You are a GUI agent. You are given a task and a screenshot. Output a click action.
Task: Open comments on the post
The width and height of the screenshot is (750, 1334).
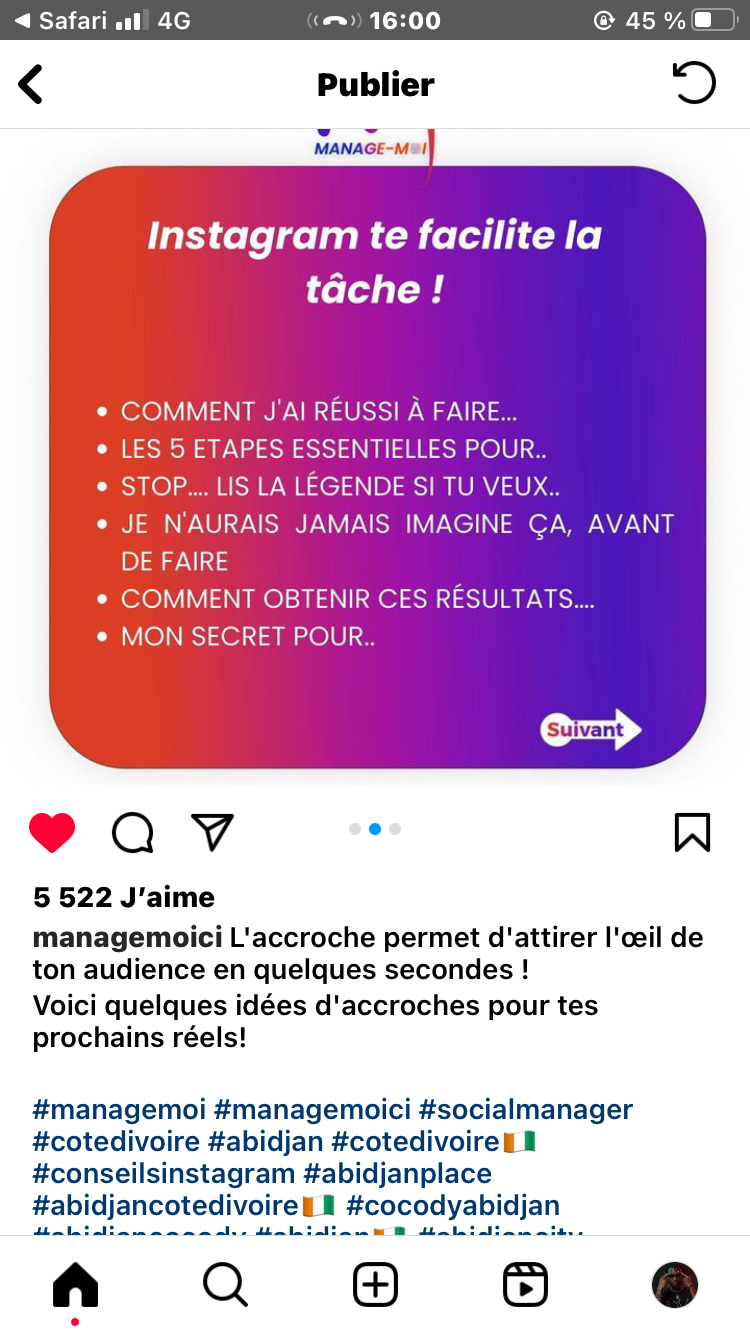[132, 832]
